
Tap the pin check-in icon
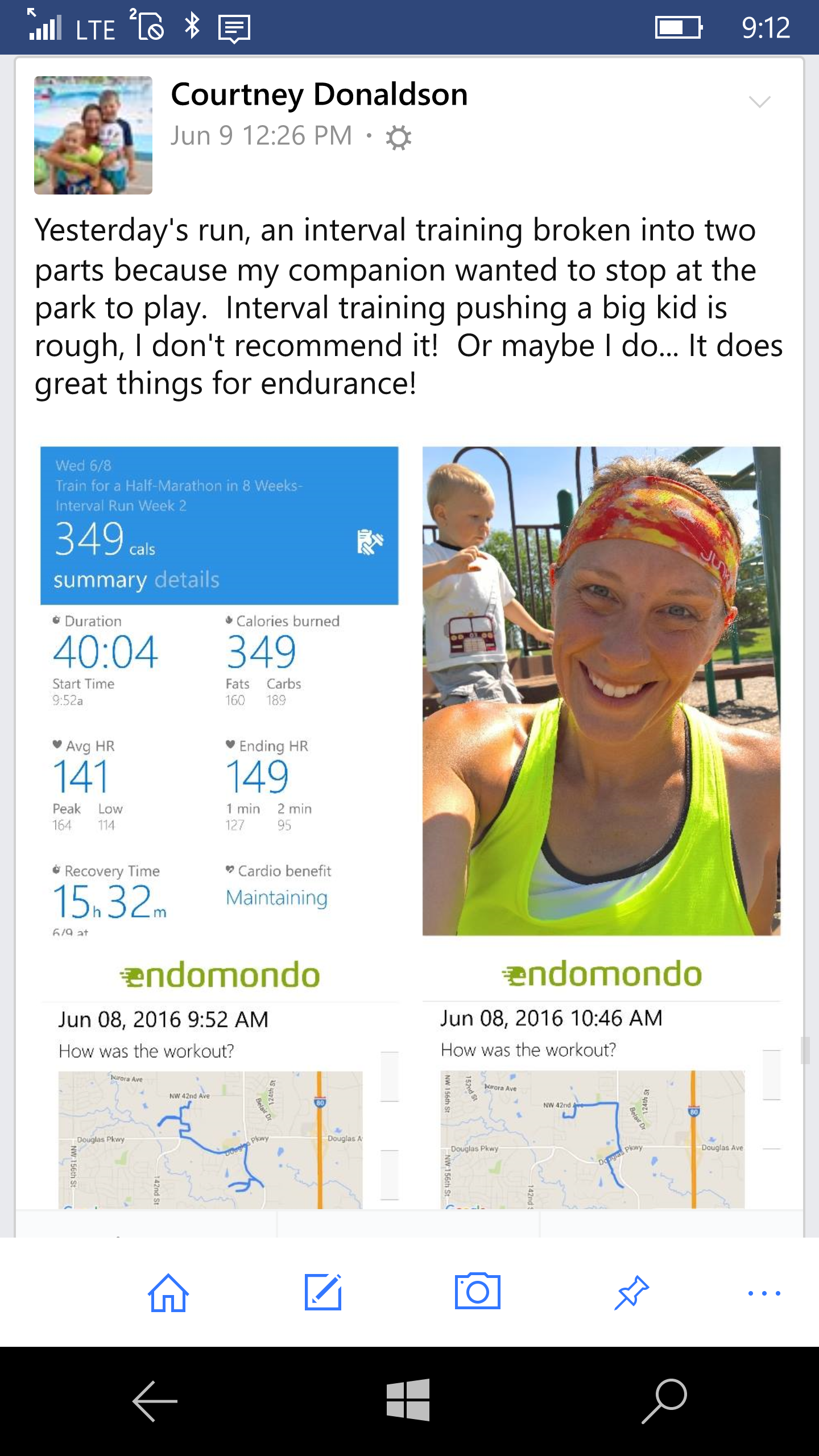(632, 1292)
